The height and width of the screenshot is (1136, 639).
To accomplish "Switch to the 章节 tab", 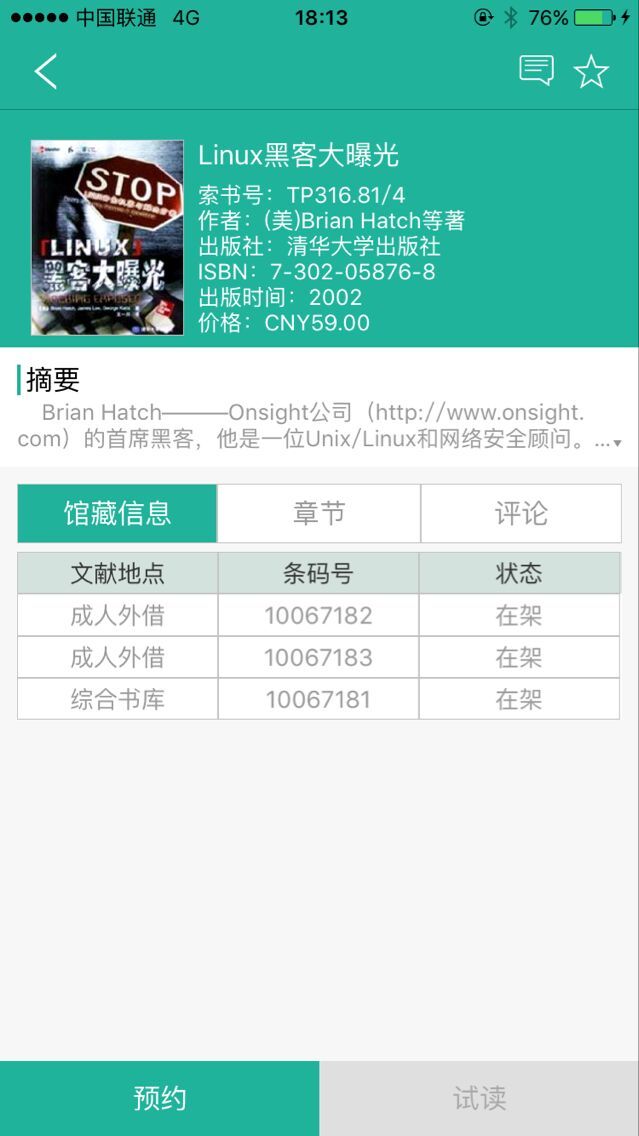I will (319, 513).
